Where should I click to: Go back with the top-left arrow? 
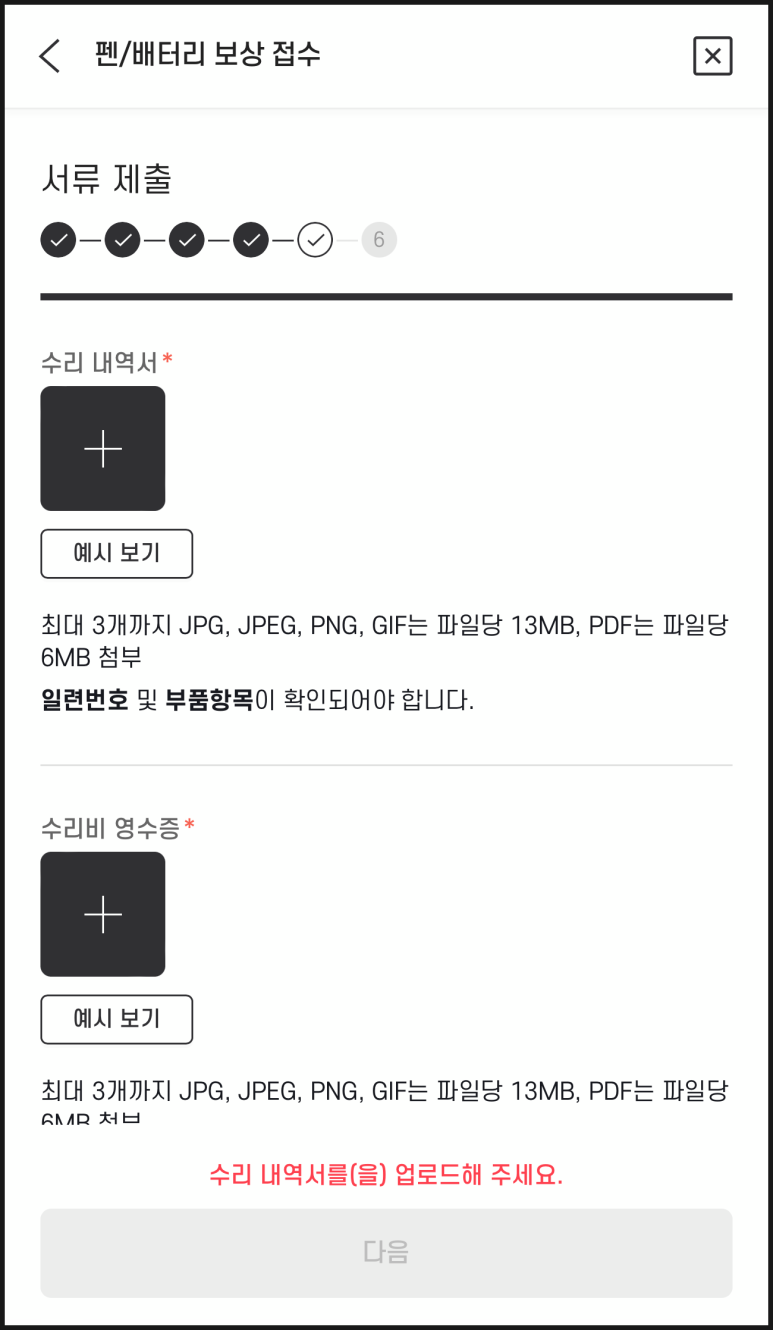pyautogui.click(x=49, y=56)
